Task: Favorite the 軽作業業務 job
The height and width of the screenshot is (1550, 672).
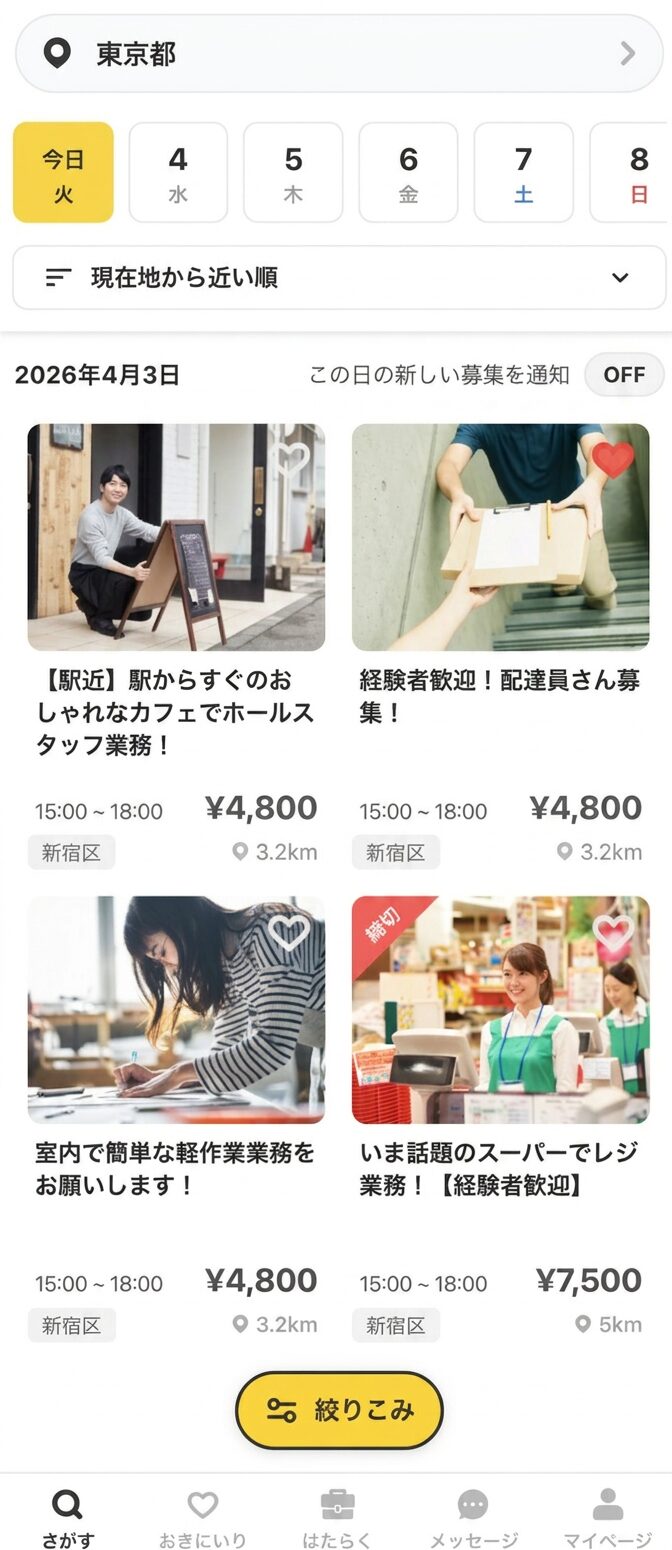Action: pos(289,932)
